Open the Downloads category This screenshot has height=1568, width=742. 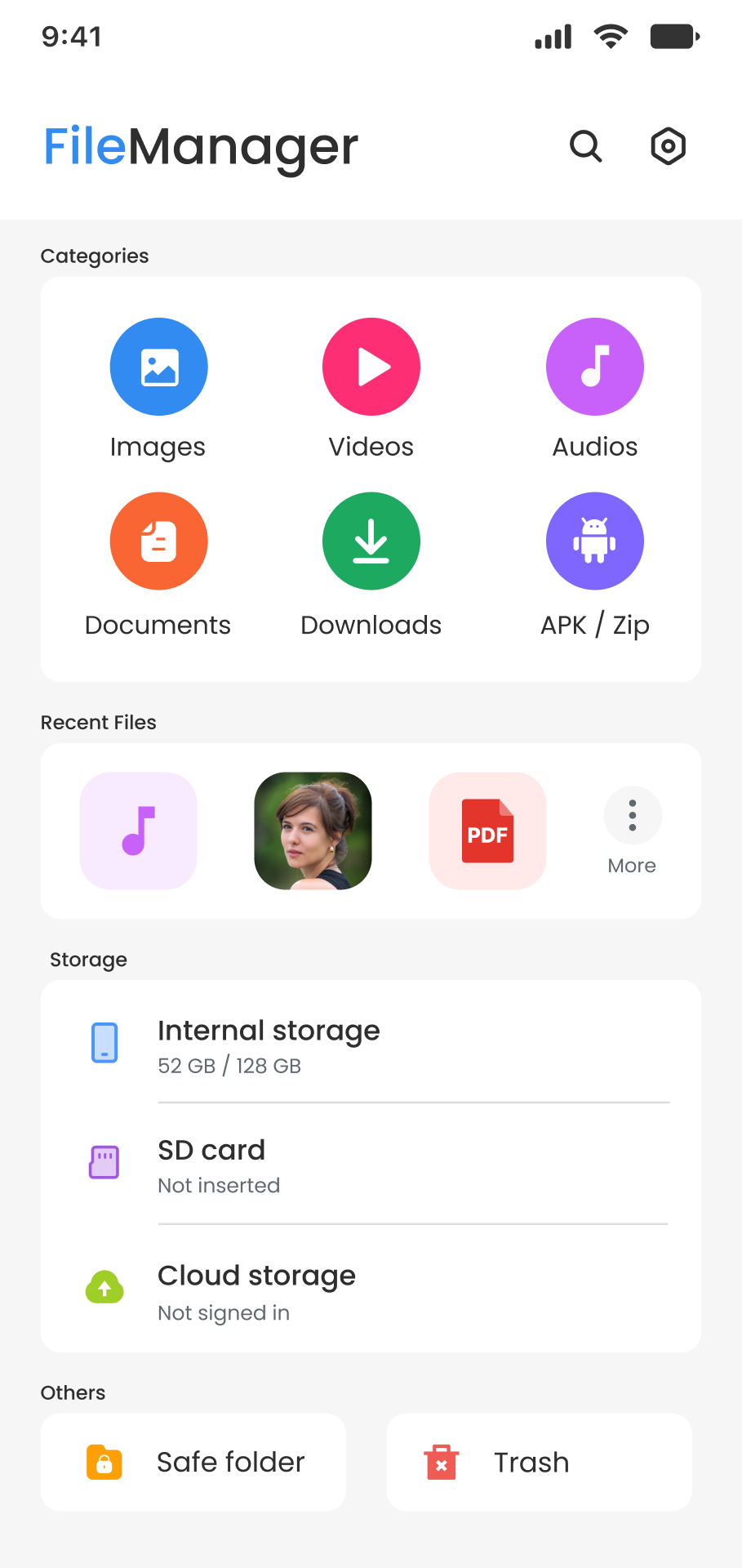tap(371, 541)
